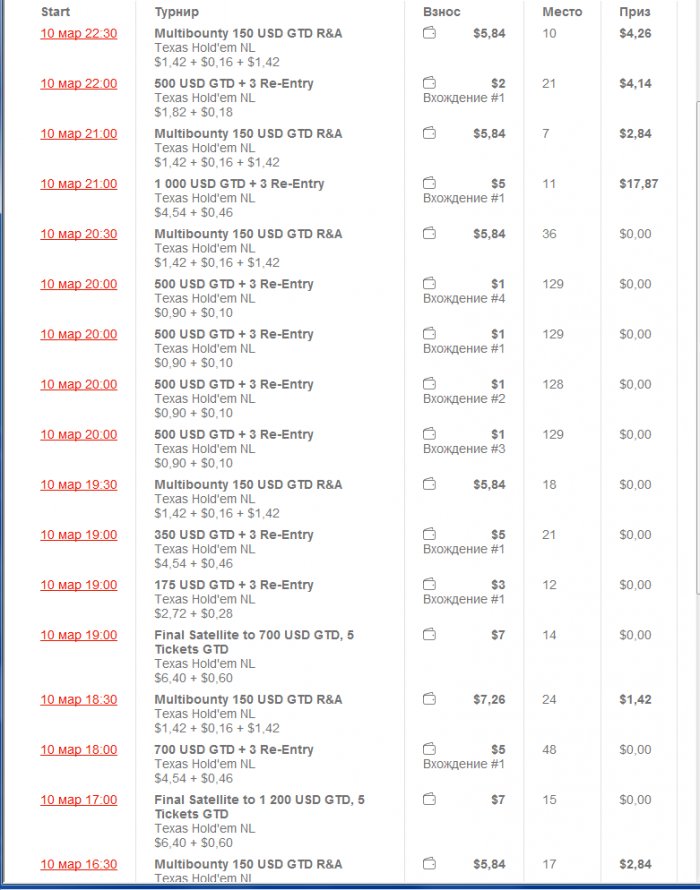The width and height of the screenshot is (700, 890).
Task: Open the 10 мар 16:30 date link
Action: 78,865
